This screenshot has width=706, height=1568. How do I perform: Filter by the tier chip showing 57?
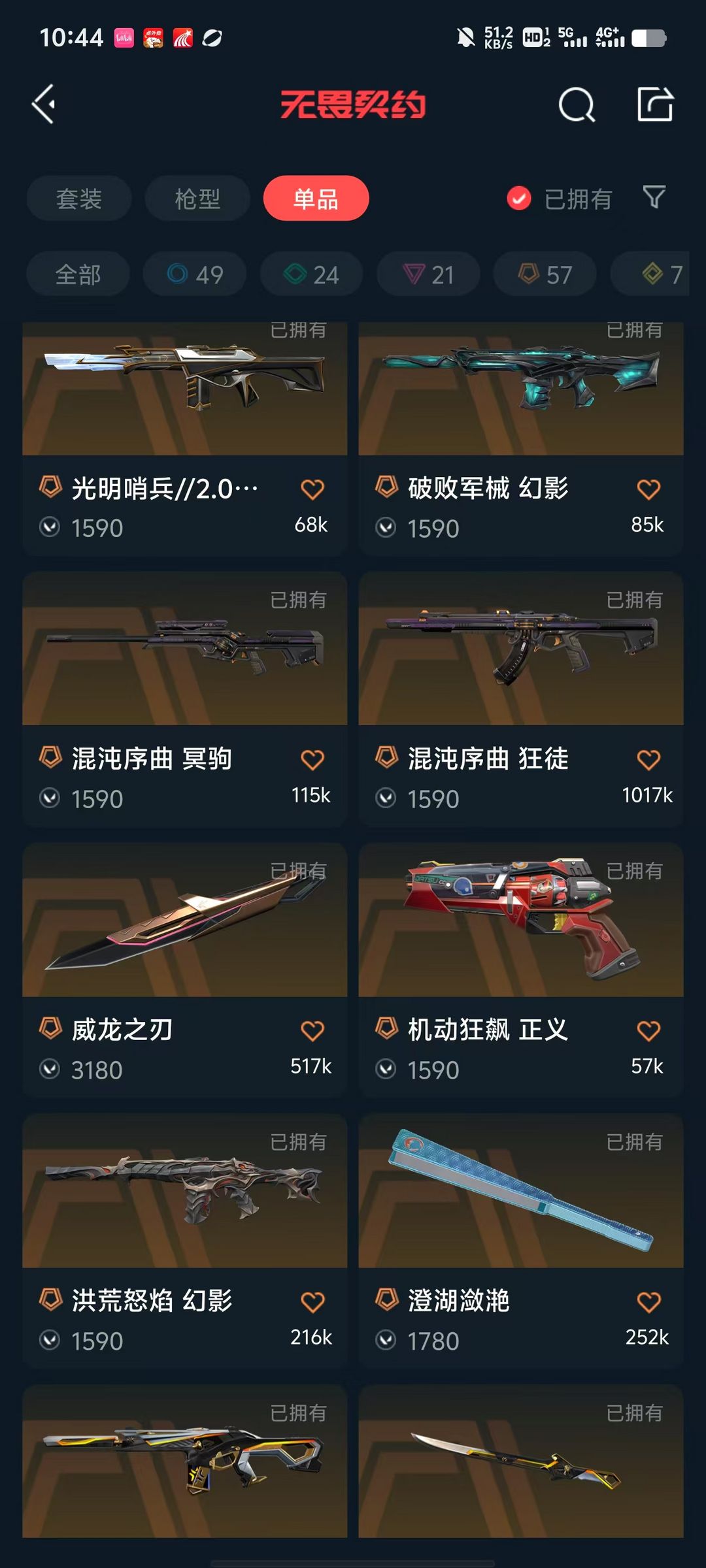tap(545, 274)
